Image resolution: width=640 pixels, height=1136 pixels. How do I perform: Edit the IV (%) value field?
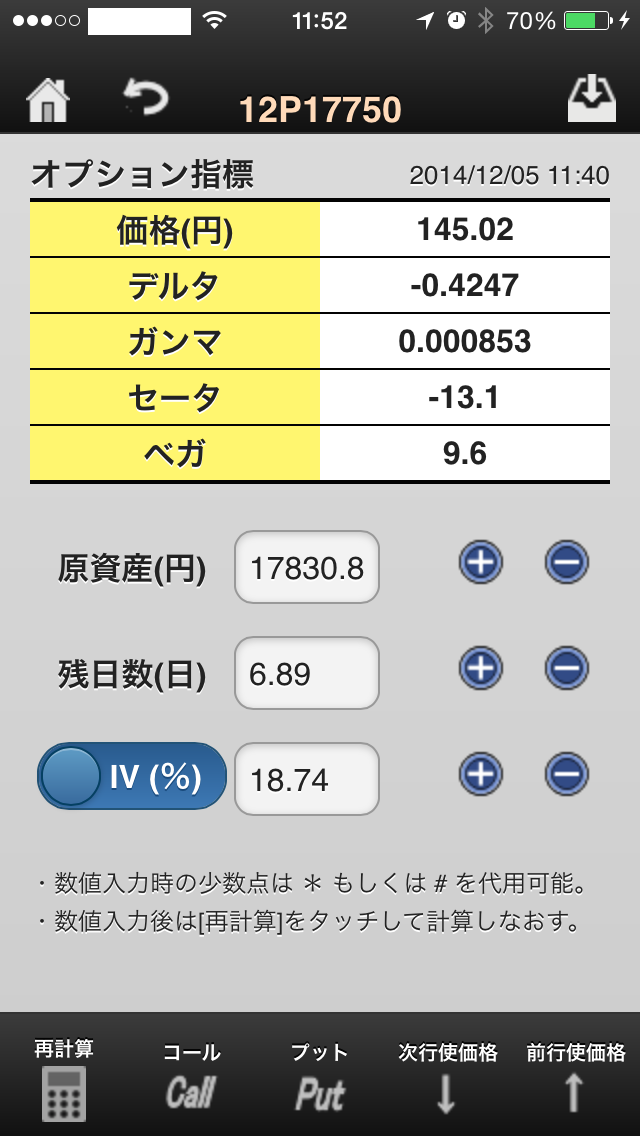coord(307,779)
